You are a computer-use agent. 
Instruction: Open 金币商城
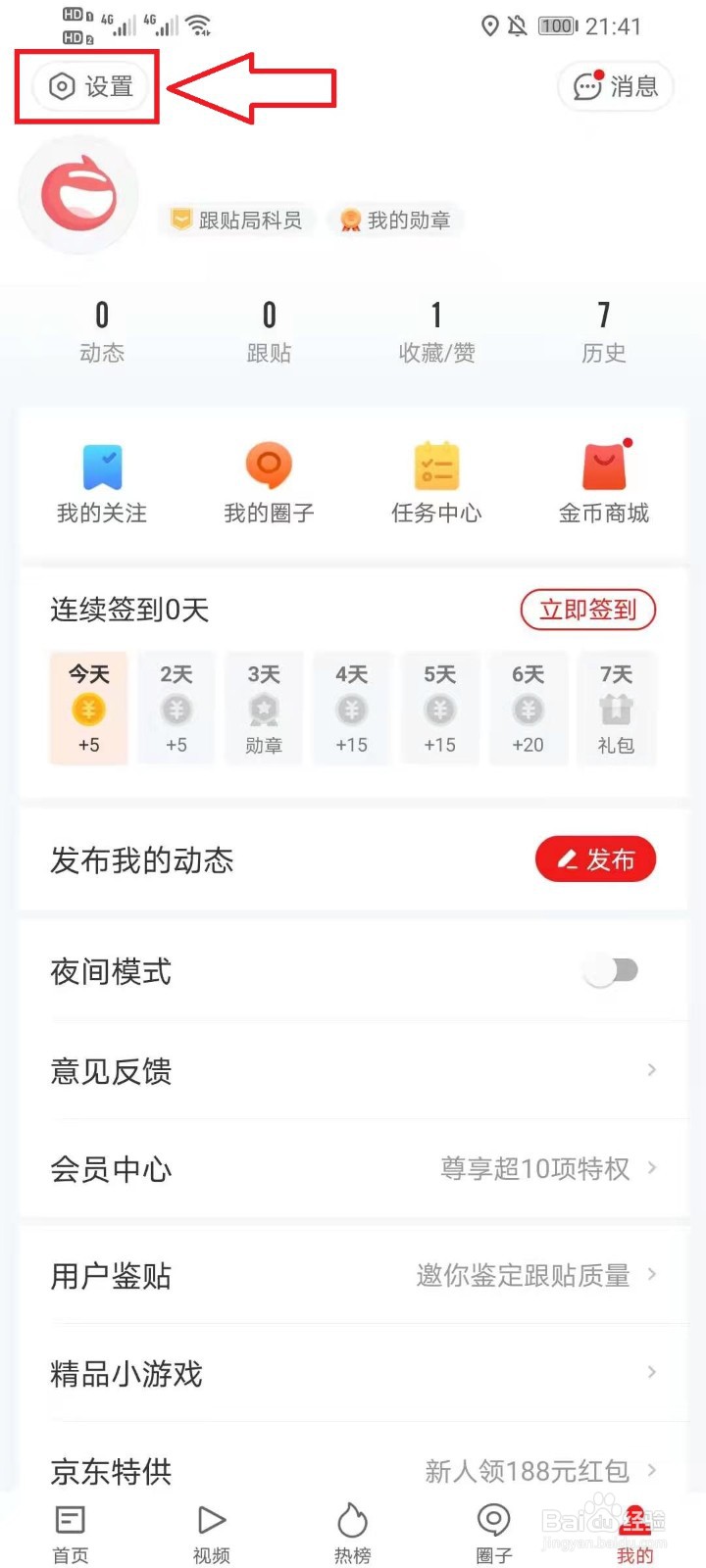pyautogui.click(x=604, y=484)
